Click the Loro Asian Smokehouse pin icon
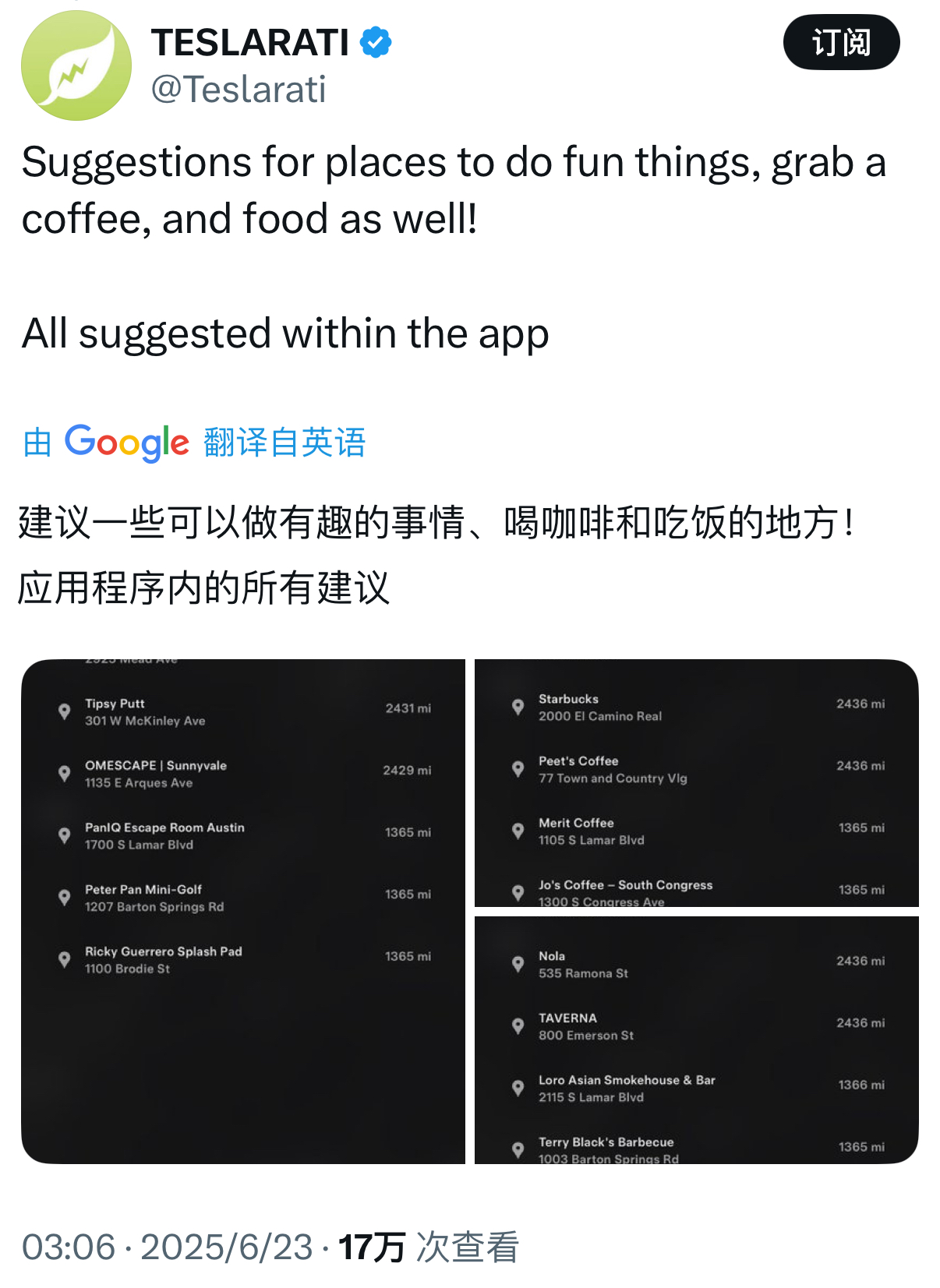 coord(518,1088)
